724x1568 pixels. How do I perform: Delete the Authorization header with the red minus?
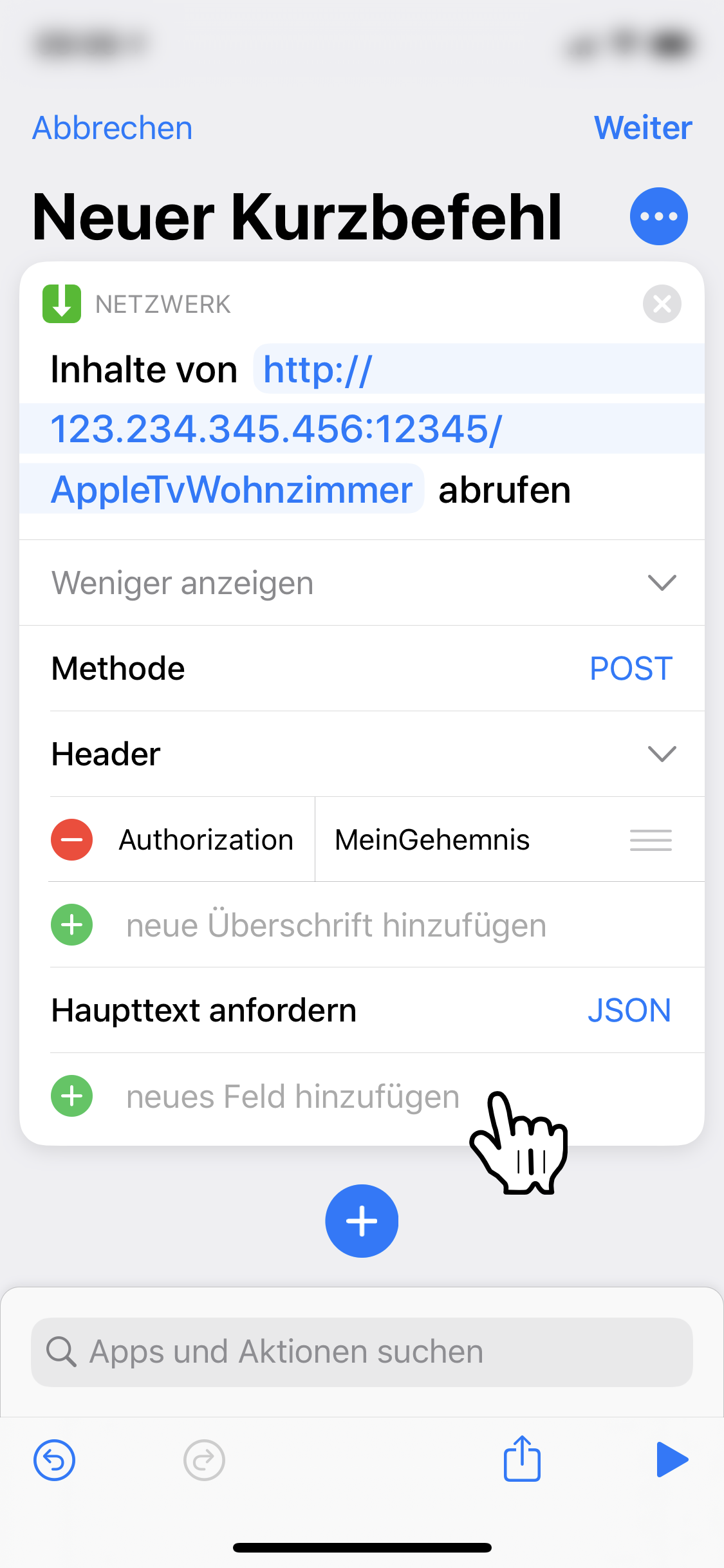click(x=72, y=840)
